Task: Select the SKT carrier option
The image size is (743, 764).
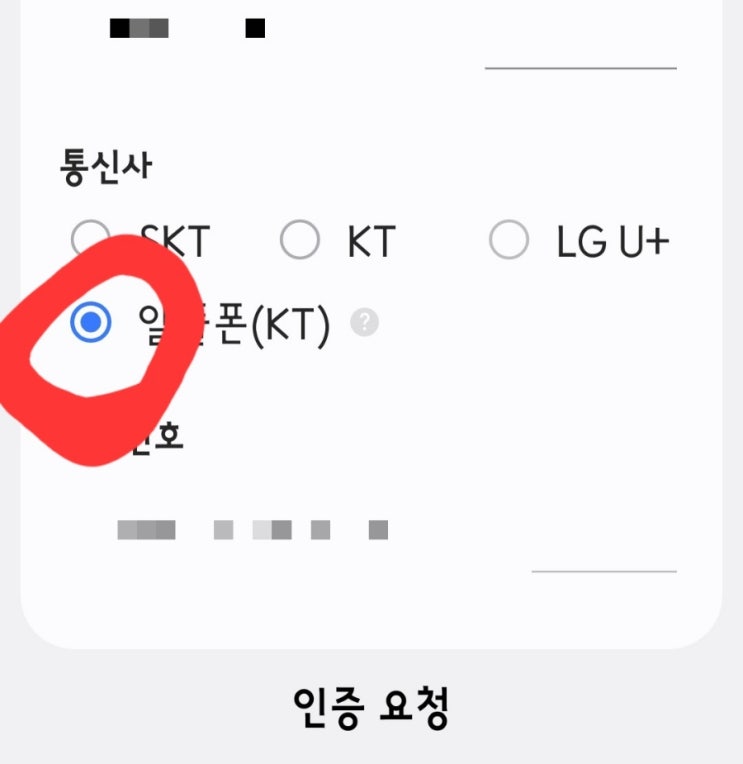Action: point(90,239)
